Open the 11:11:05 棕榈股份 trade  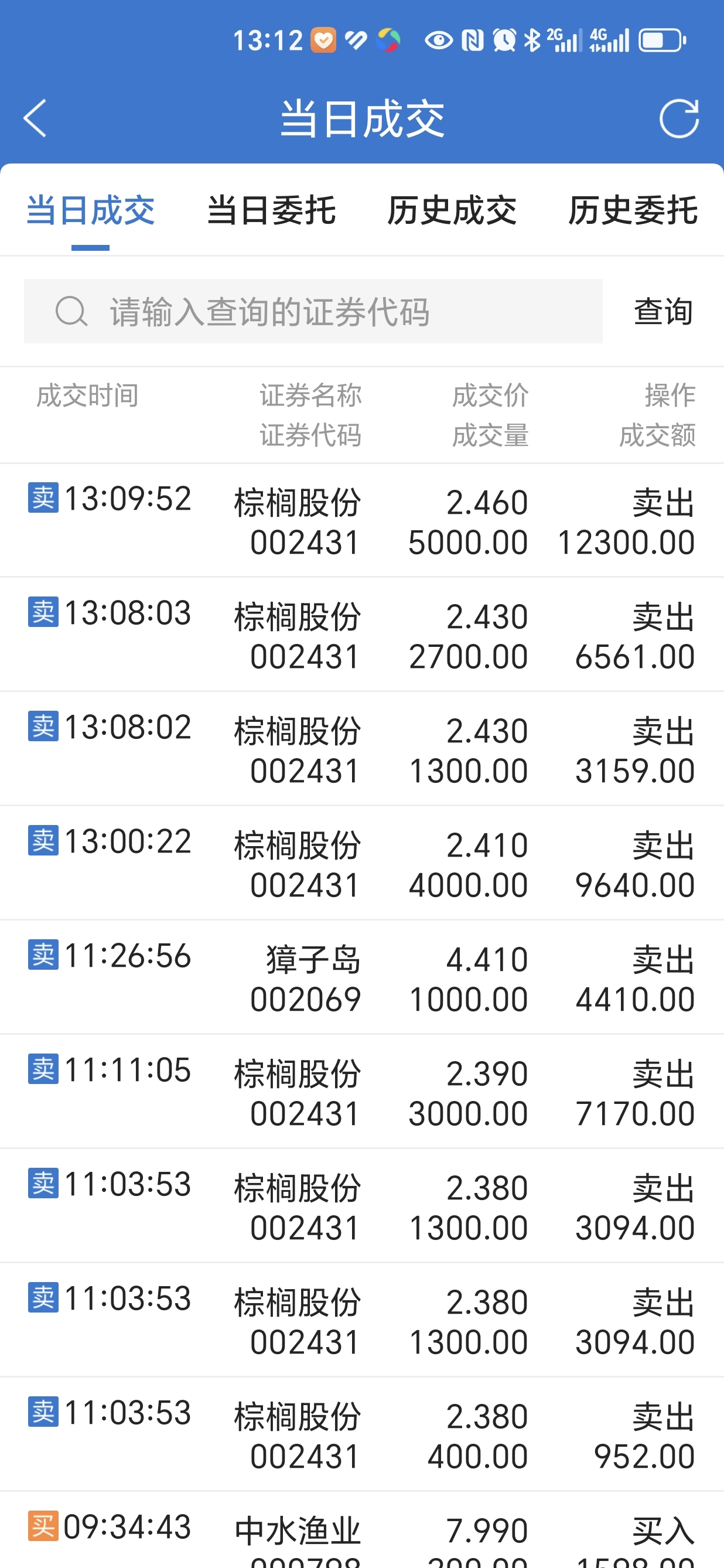click(362, 1092)
